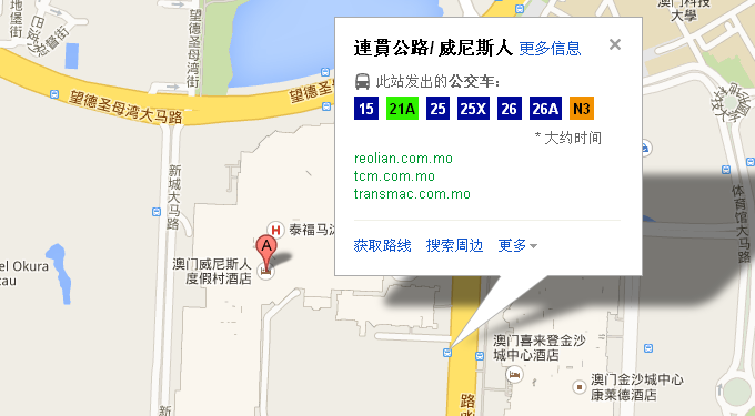Viewport: 755px width, 416px height.
Task: Tap the 泰福 hotel H marker
Action: point(270,229)
